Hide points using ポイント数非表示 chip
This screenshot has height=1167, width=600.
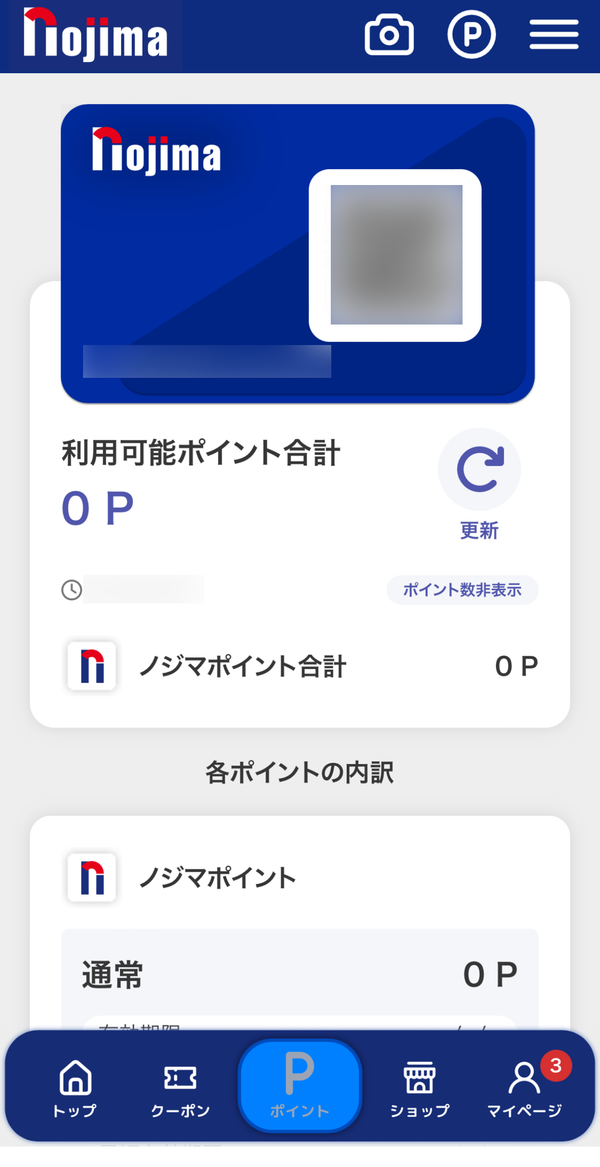(462, 590)
